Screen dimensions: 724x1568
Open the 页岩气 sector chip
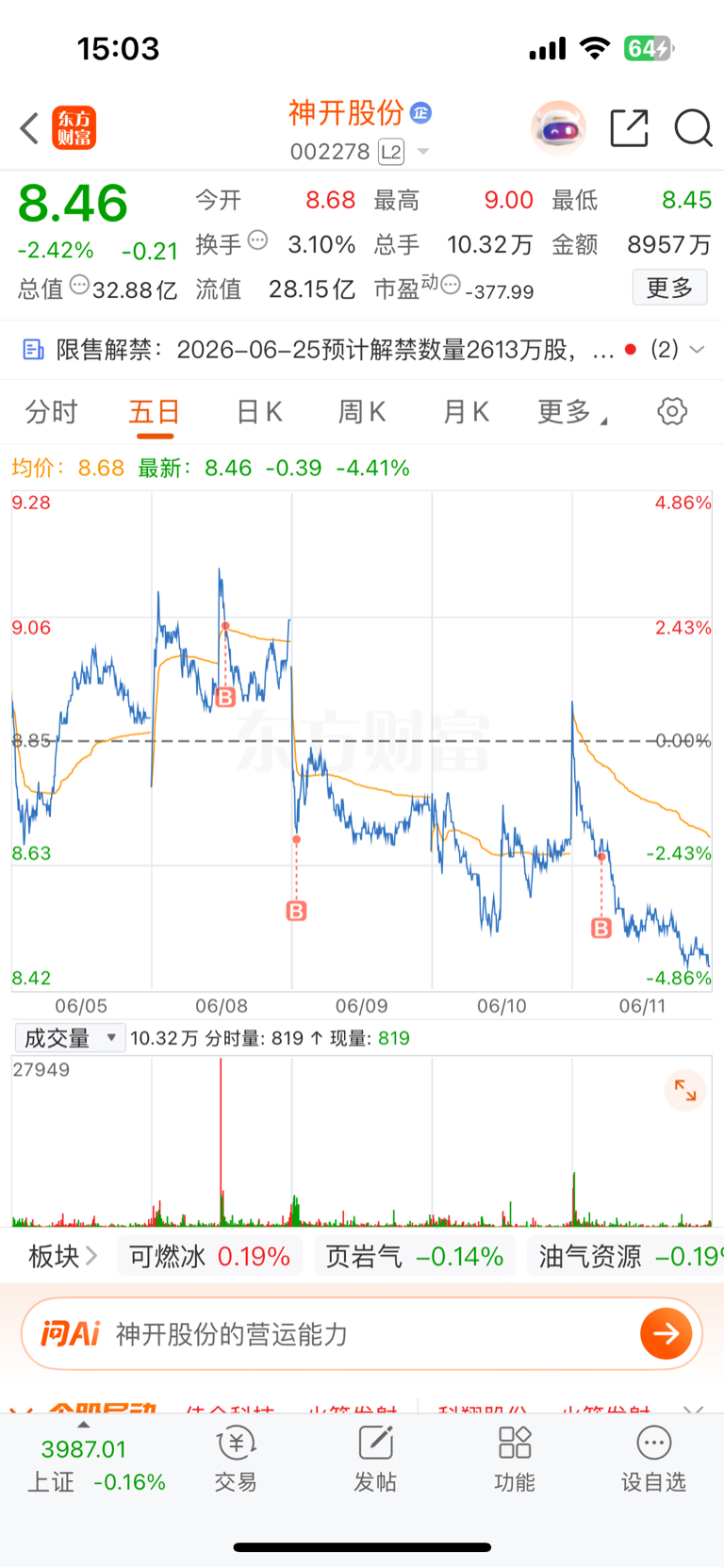[x=414, y=1257]
